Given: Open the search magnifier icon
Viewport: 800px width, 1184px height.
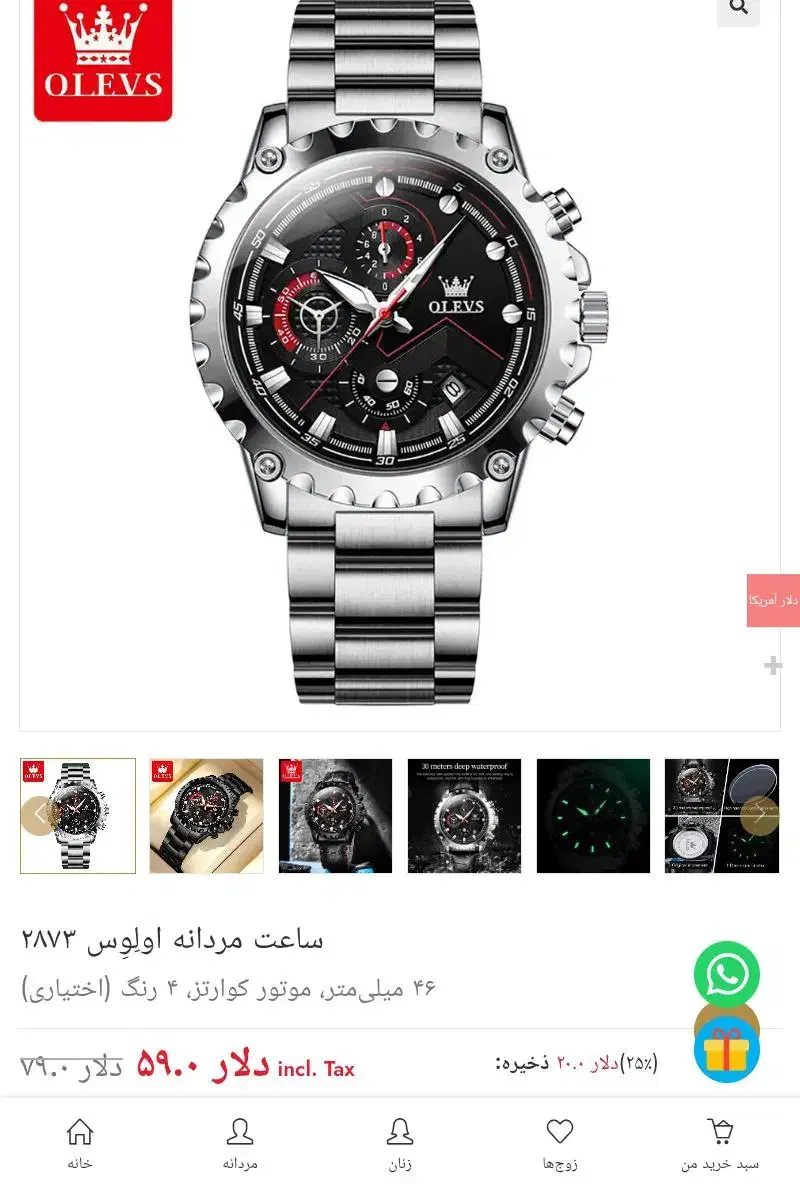Looking at the screenshot, I should tap(738, 6).
